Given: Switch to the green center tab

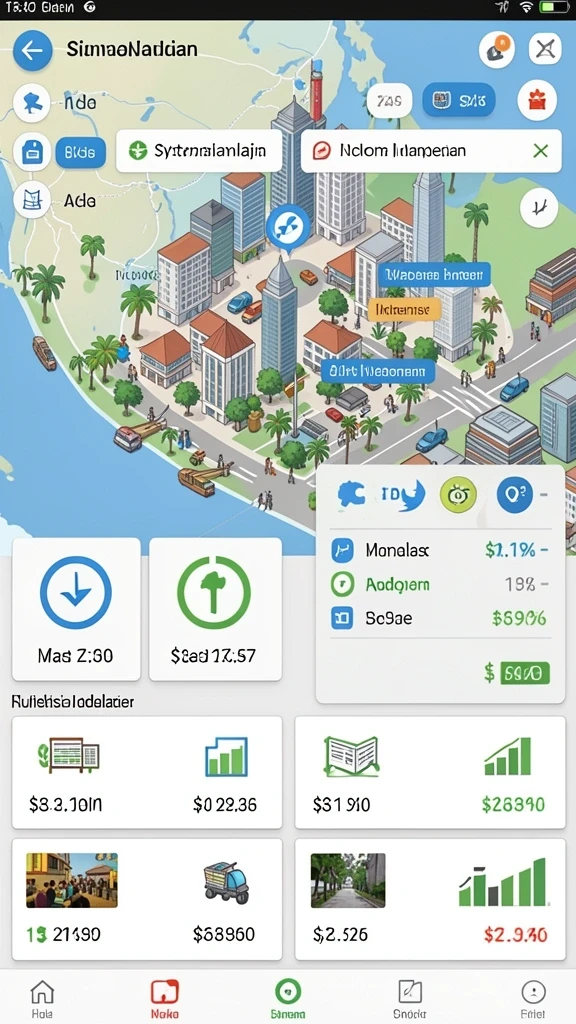Looking at the screenshot, I should click(287, 999).
